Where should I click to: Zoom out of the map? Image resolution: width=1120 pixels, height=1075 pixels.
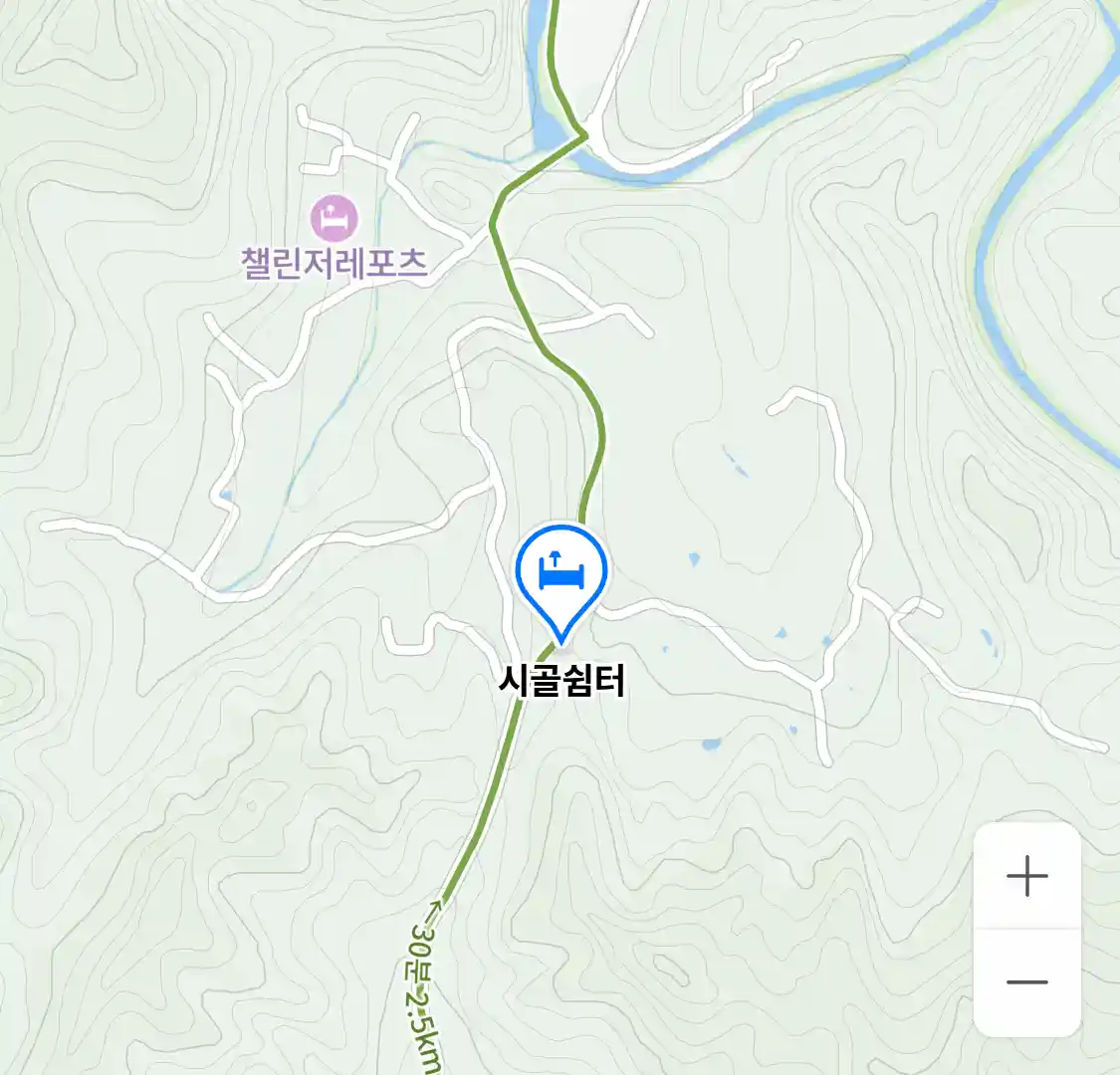pyautogui.click(x=1026, y=981)
